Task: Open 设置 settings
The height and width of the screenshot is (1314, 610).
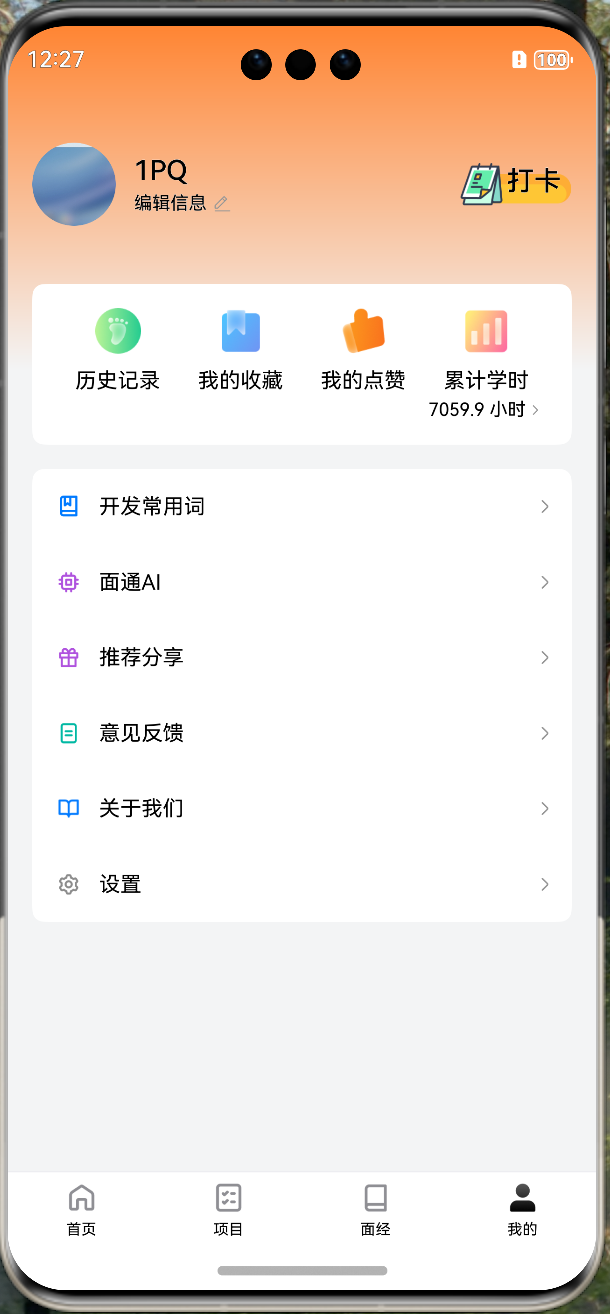Action: [x=302, y=884]
